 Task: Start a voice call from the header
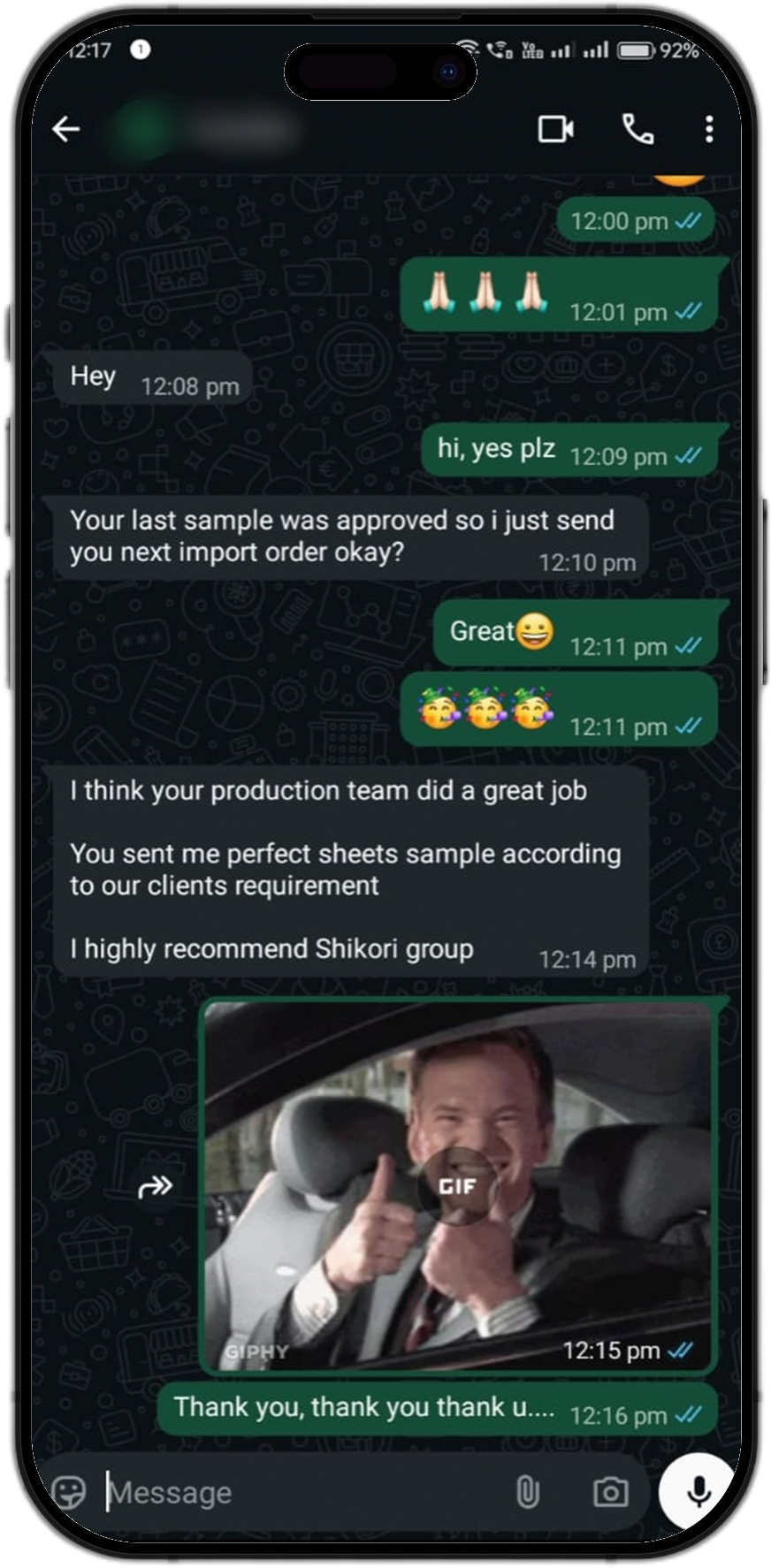click(637, 130)
